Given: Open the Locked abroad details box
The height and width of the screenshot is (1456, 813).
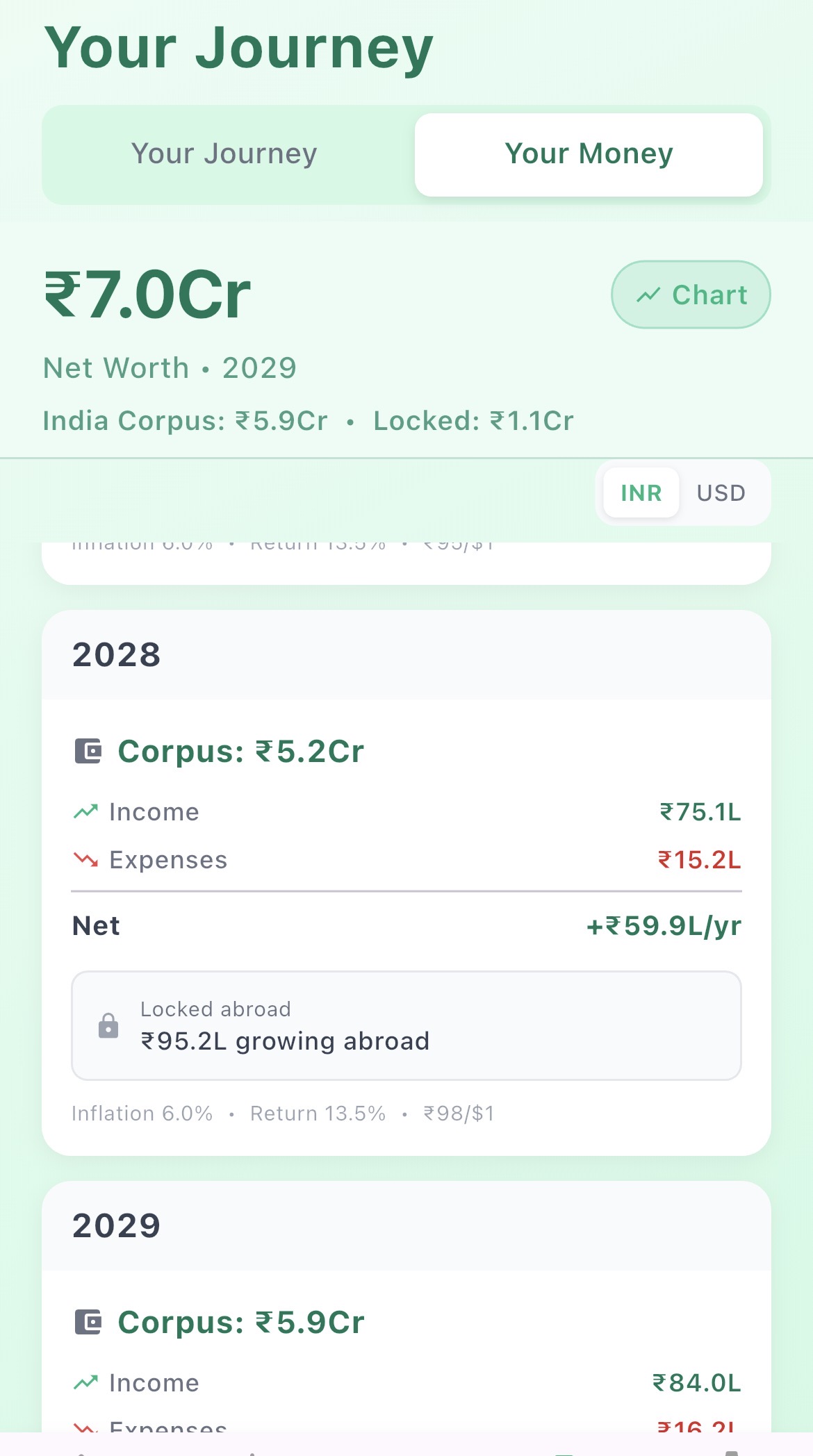Looking at the screenshot, I should pos(406,1025).
